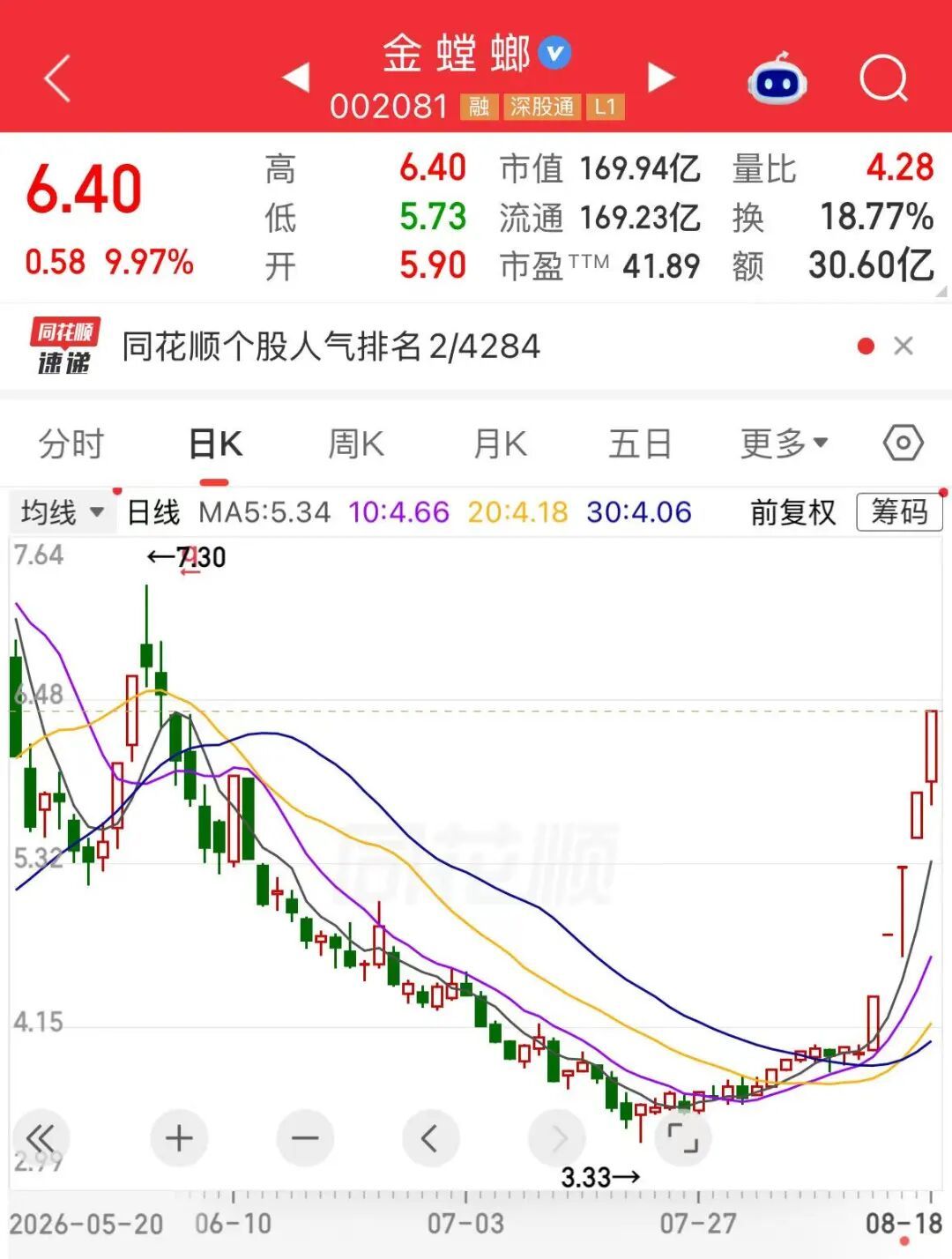The height and width of the screenshot is (1259, 952).
Task: Show the 五日 chart
Action: [x=640, y=443]
